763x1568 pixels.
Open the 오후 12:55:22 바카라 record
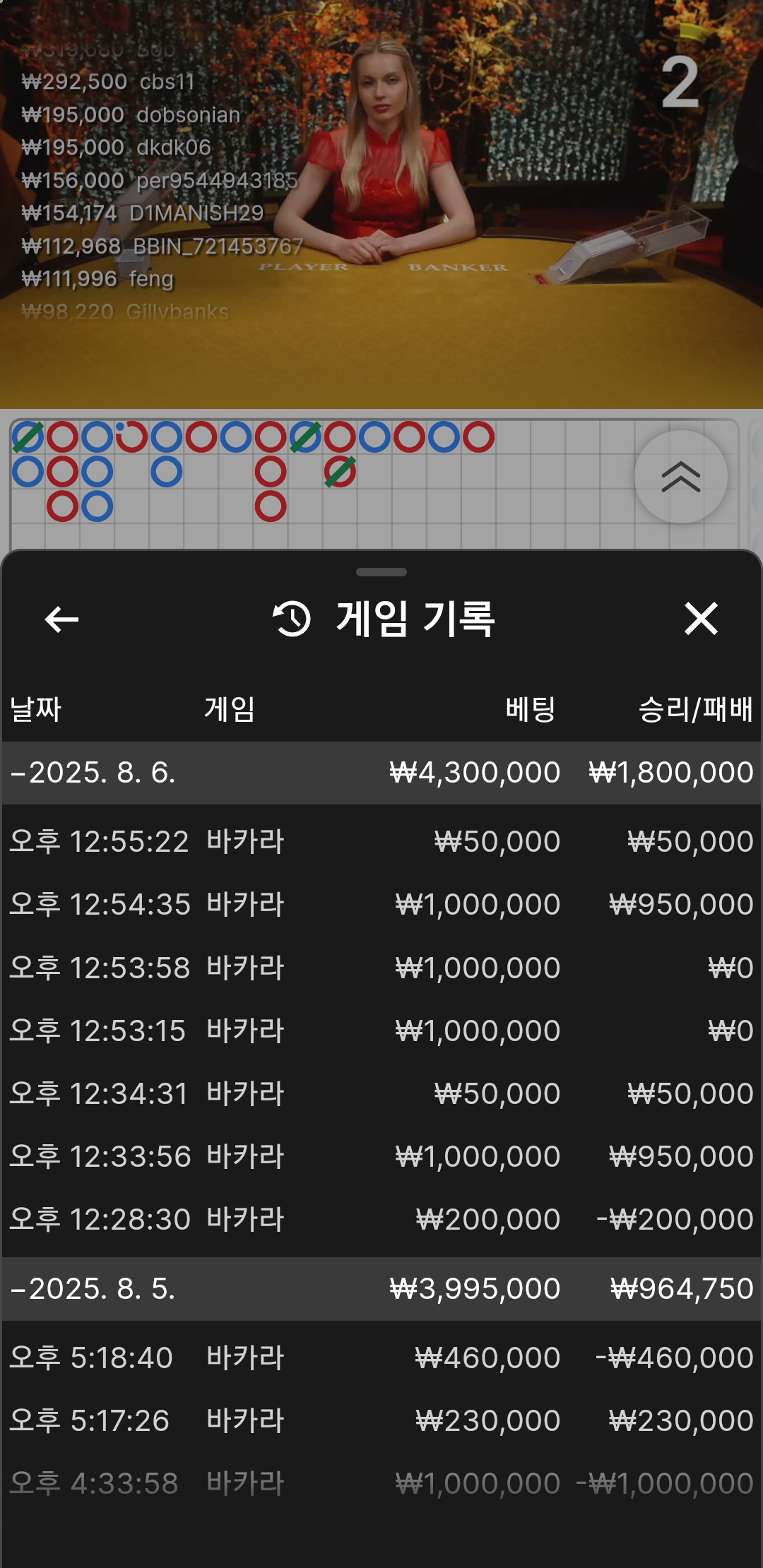(x=381, y=842)
